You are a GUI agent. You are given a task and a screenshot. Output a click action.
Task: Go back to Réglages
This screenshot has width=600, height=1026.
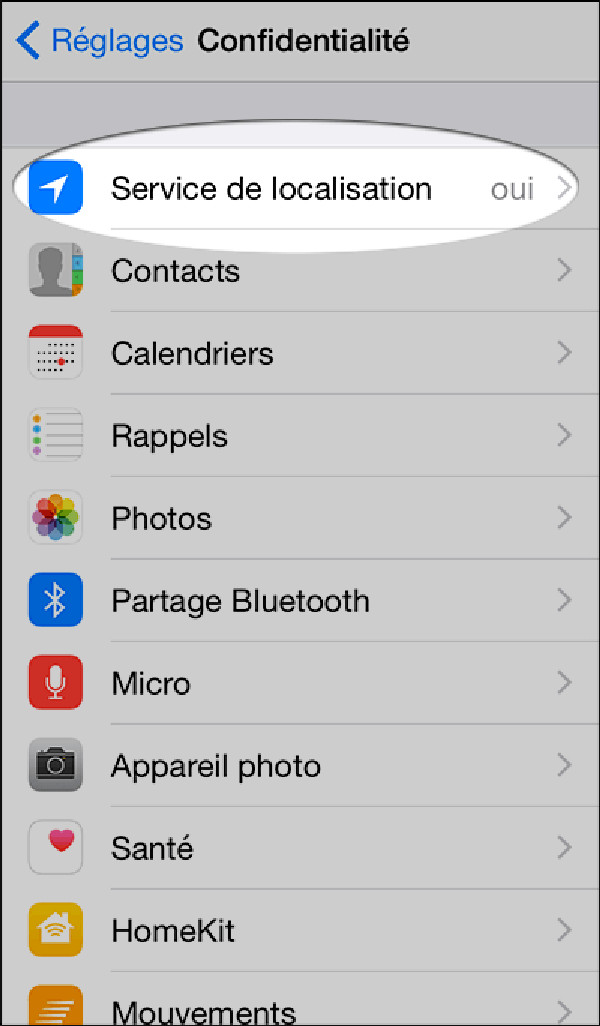point(100,41)
